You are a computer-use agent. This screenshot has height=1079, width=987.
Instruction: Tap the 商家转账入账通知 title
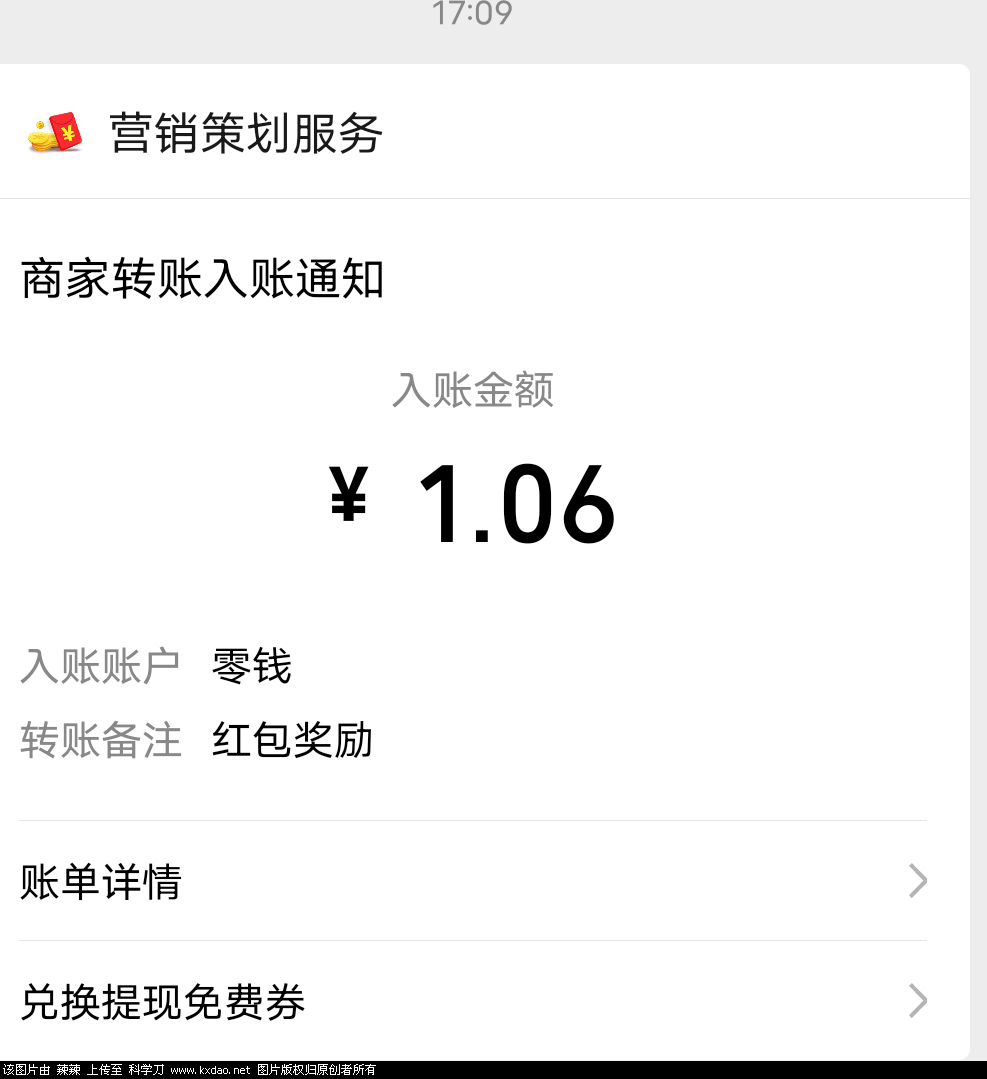click(x=202, y=280)
